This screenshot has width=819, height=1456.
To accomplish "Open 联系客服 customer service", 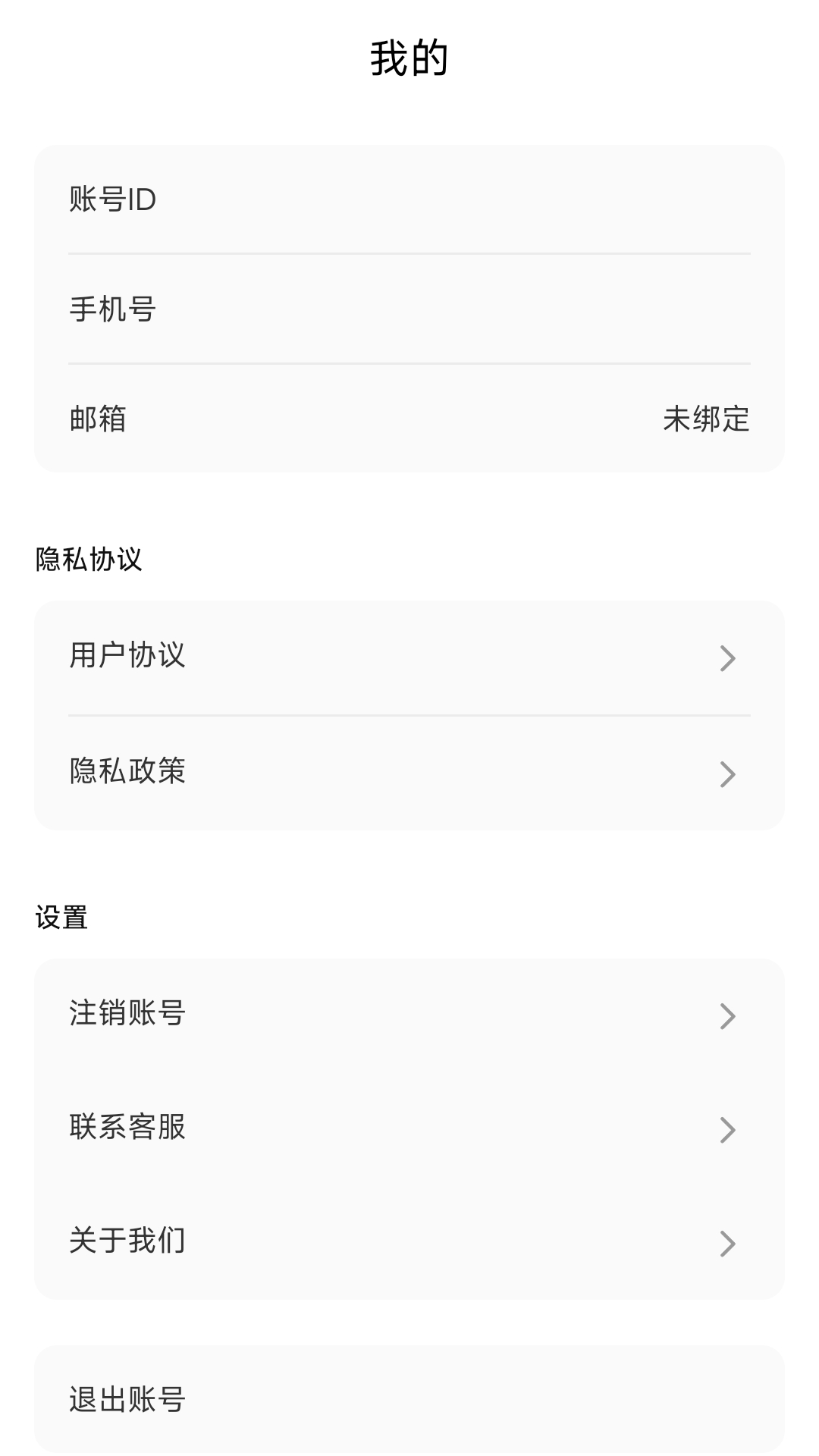I will [x=127, y=1127].
